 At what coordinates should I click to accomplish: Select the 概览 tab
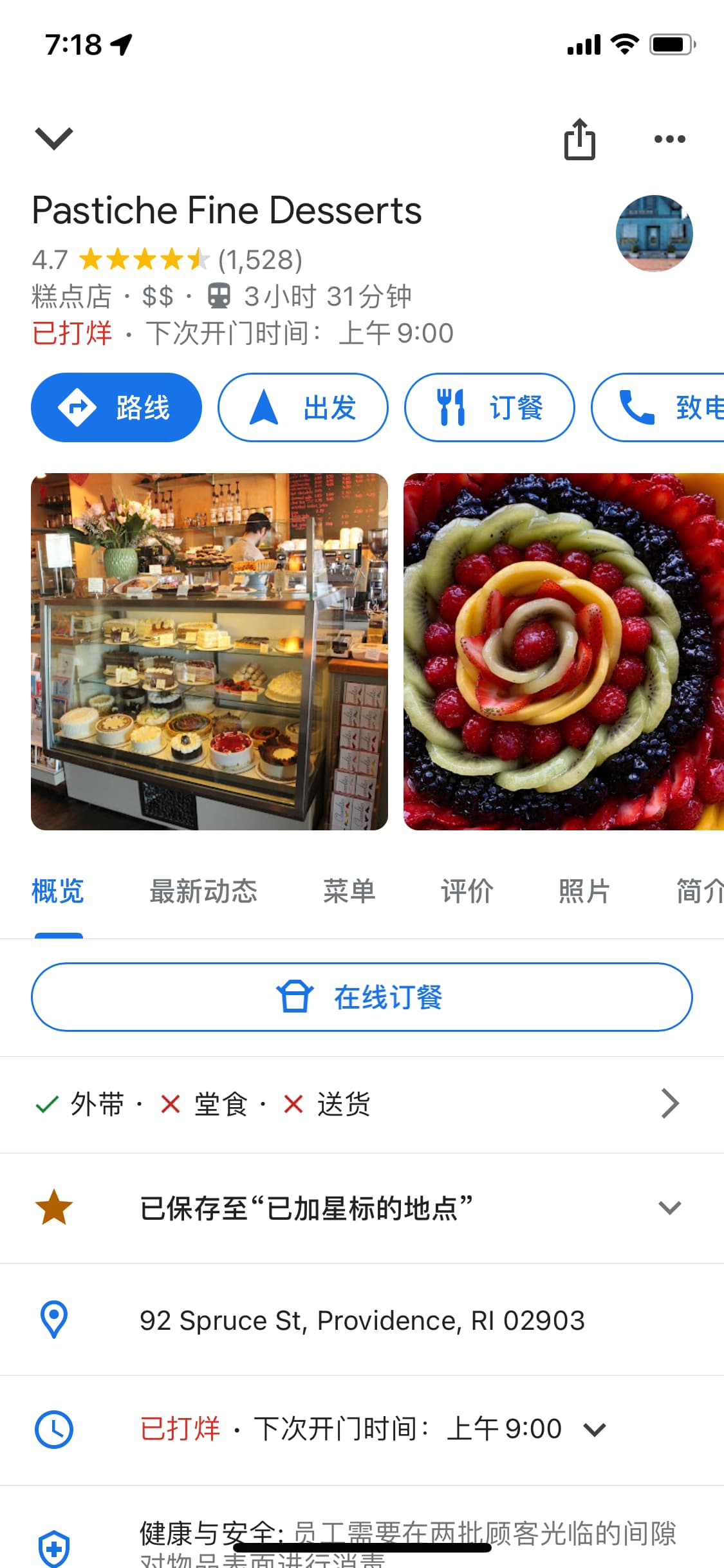click(58, 891)
